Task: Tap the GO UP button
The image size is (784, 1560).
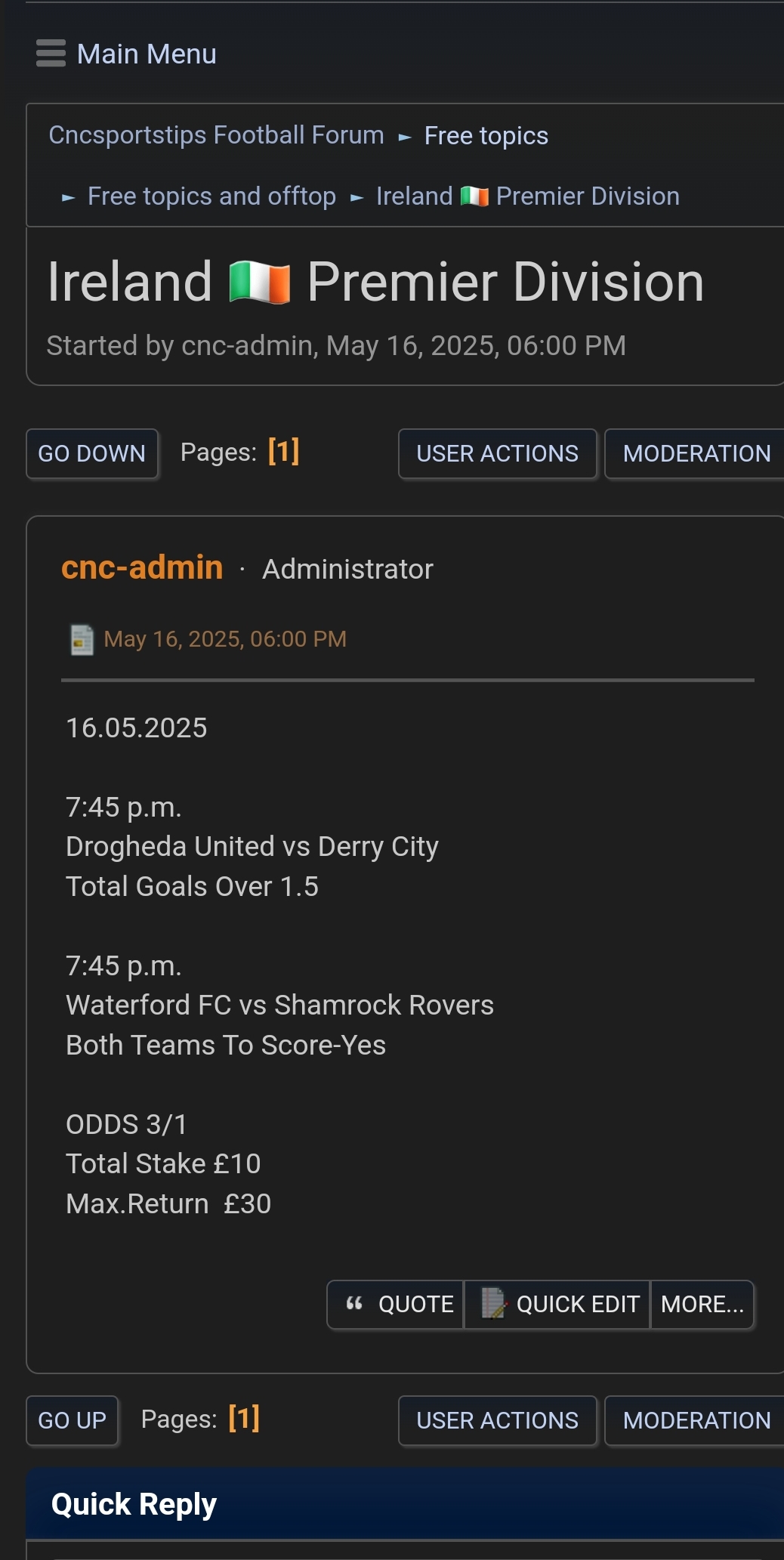Action: (x=73, y=1420)
